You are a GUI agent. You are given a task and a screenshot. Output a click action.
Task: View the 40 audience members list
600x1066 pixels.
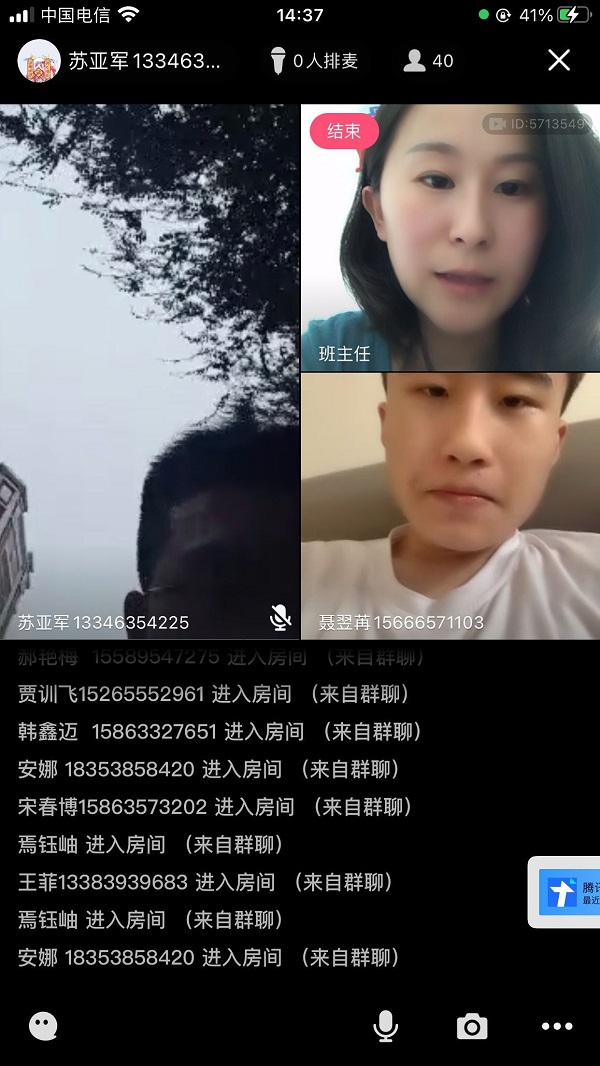click(428, 61)
